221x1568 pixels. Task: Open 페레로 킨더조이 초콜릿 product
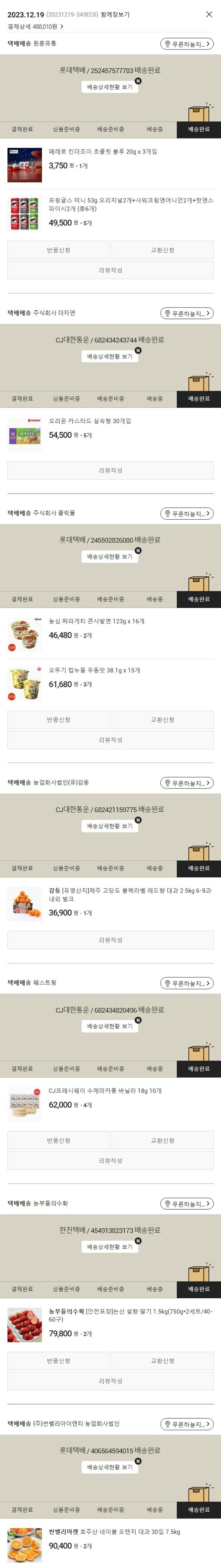tap(102, 151)
